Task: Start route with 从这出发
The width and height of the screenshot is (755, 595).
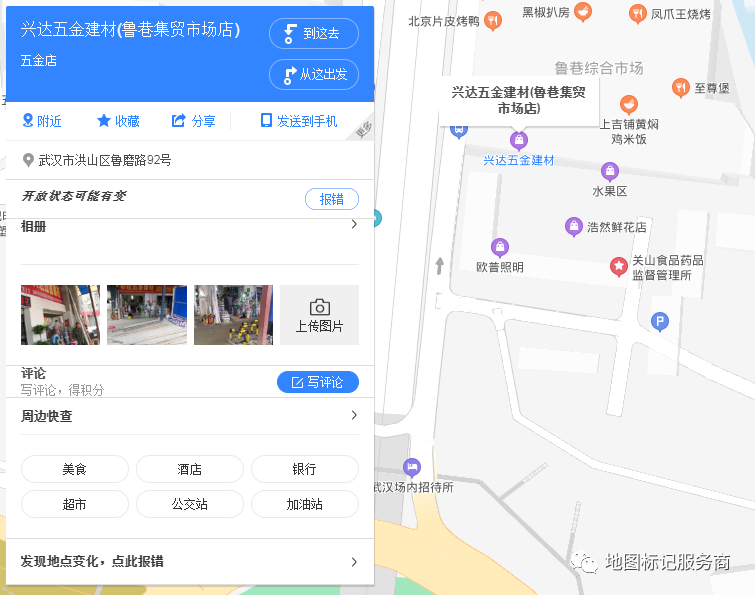Action: pos(314,74)
